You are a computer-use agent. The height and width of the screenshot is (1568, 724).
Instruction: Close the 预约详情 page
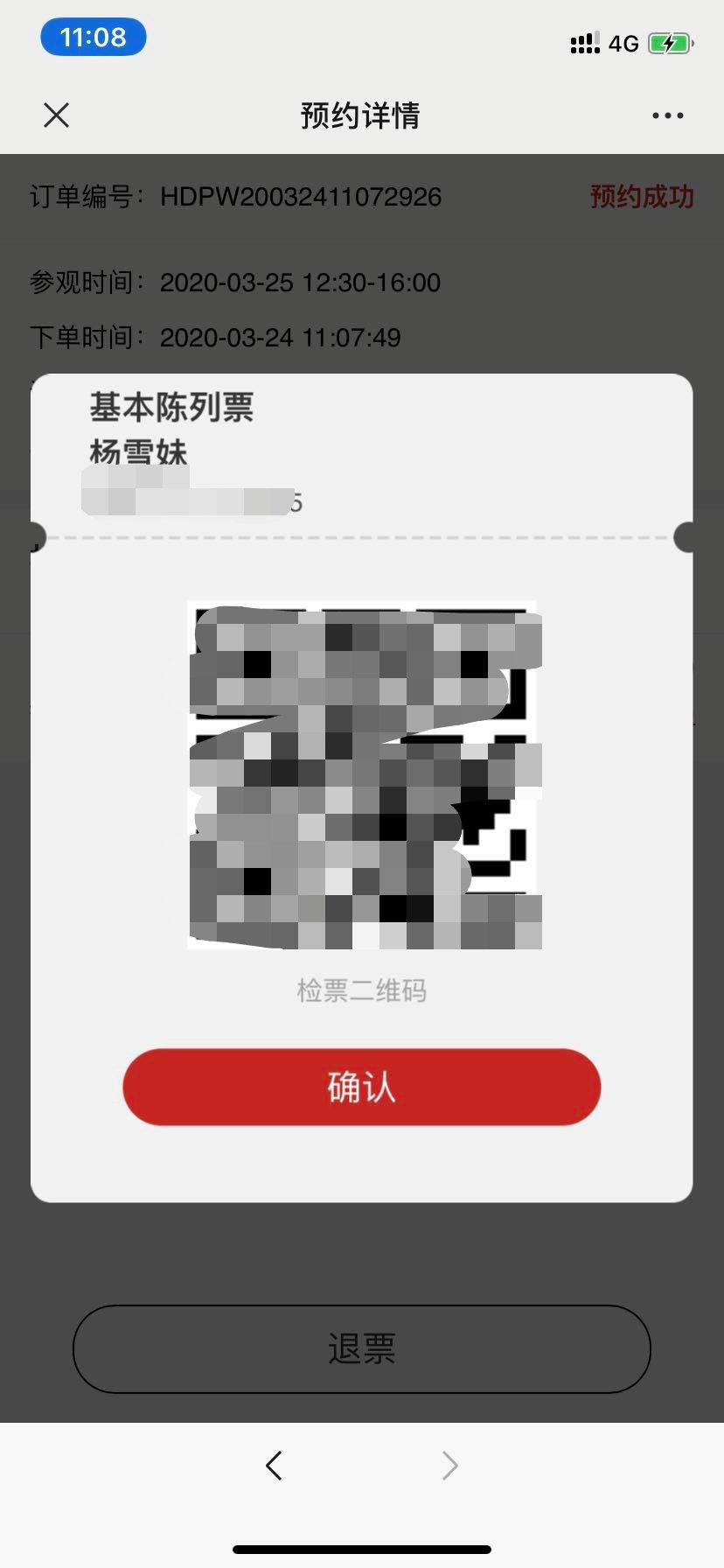tap(57, 115)
